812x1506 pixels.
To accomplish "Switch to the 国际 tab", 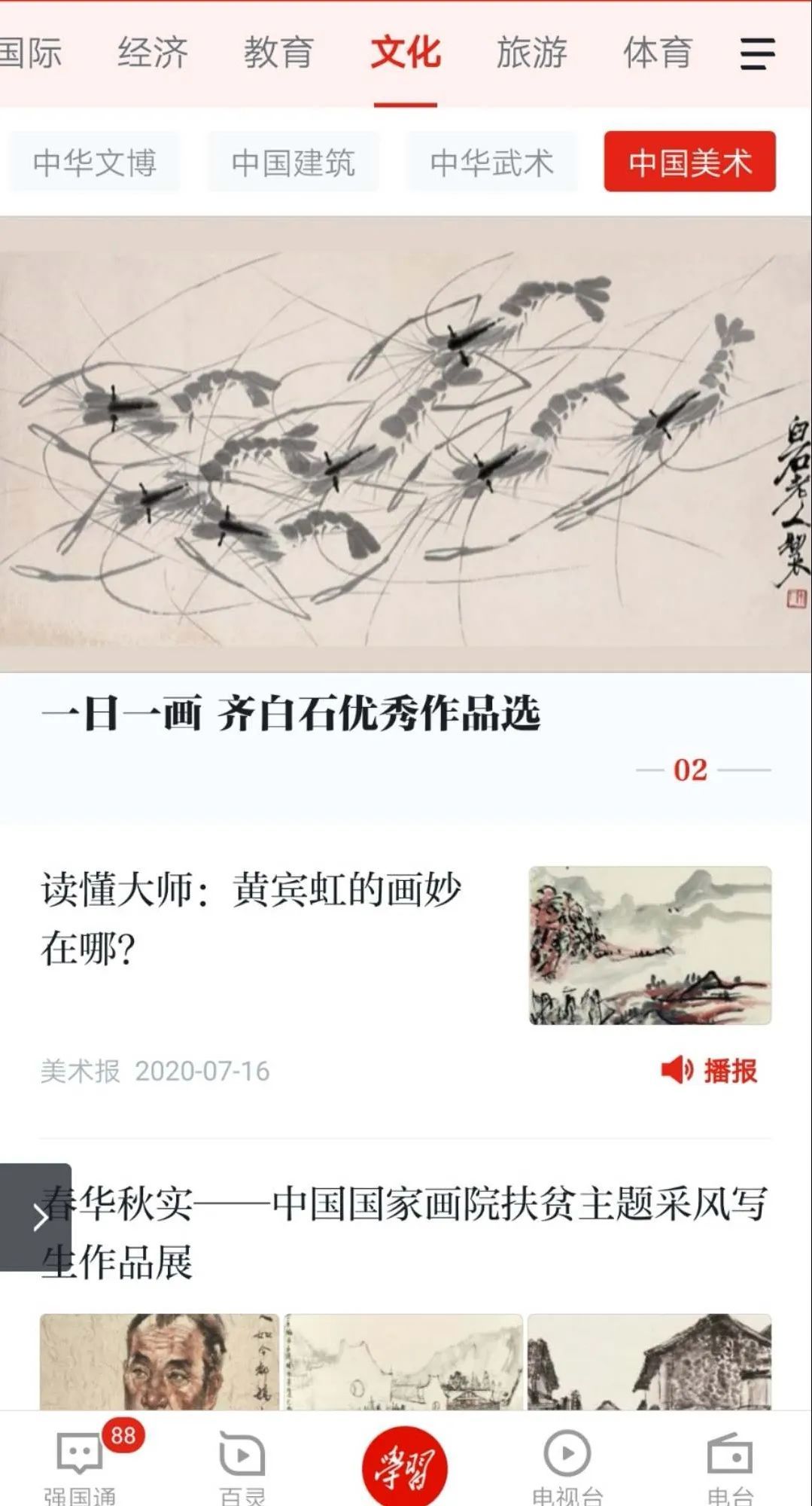I will pos(30,53).
